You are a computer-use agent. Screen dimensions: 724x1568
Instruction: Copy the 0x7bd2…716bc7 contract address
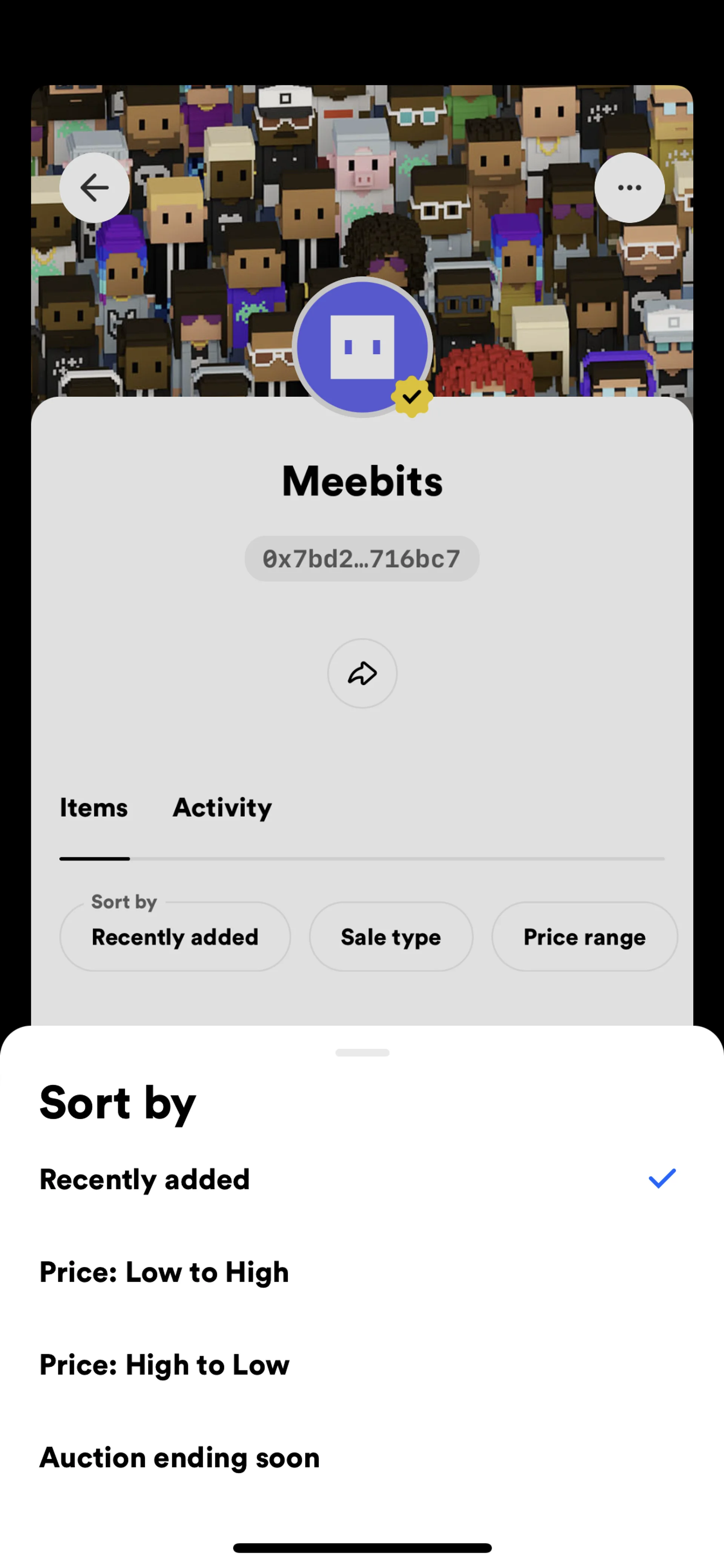point(361,559)
